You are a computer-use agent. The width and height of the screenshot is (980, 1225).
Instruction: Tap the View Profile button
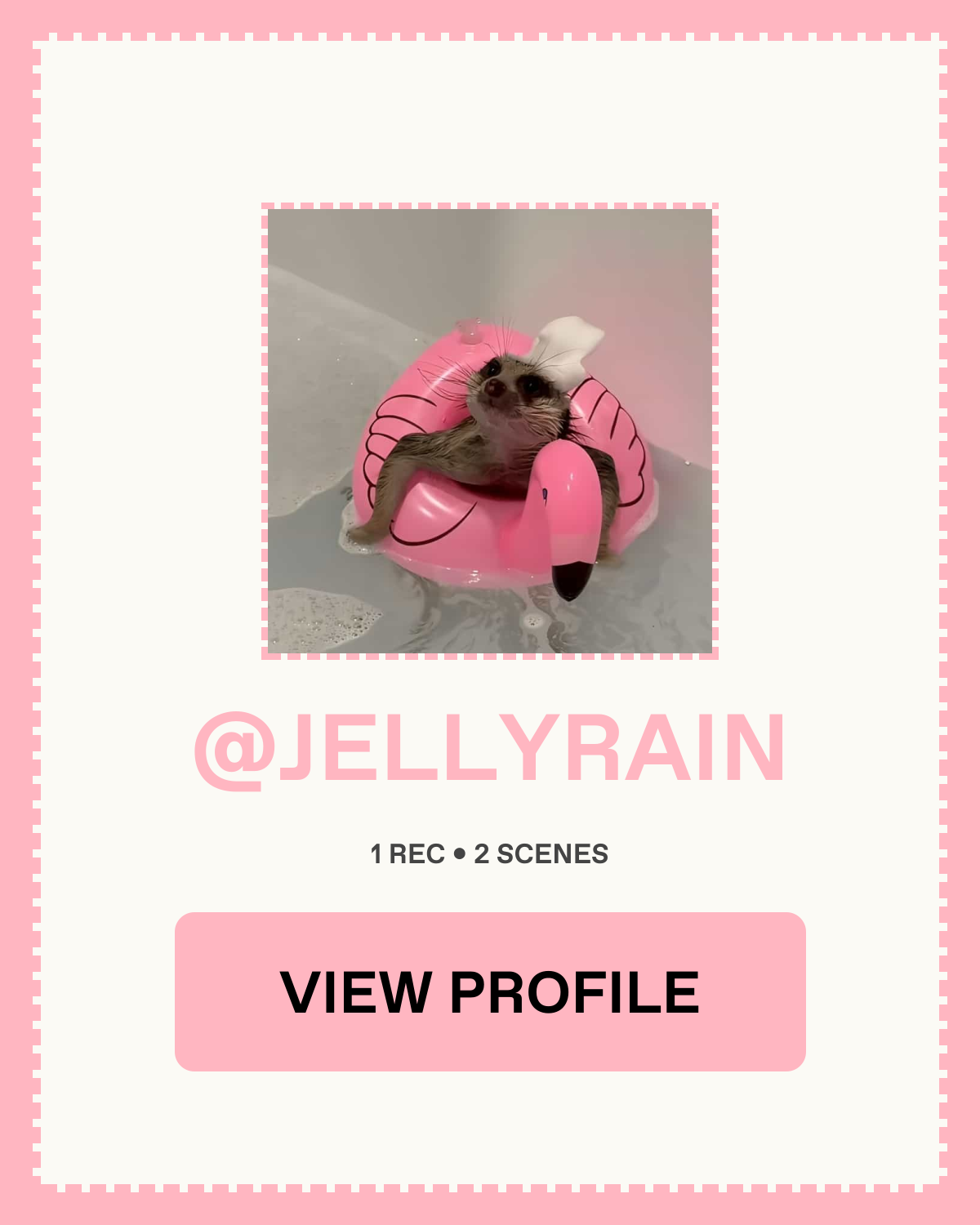tap(490, 991)
